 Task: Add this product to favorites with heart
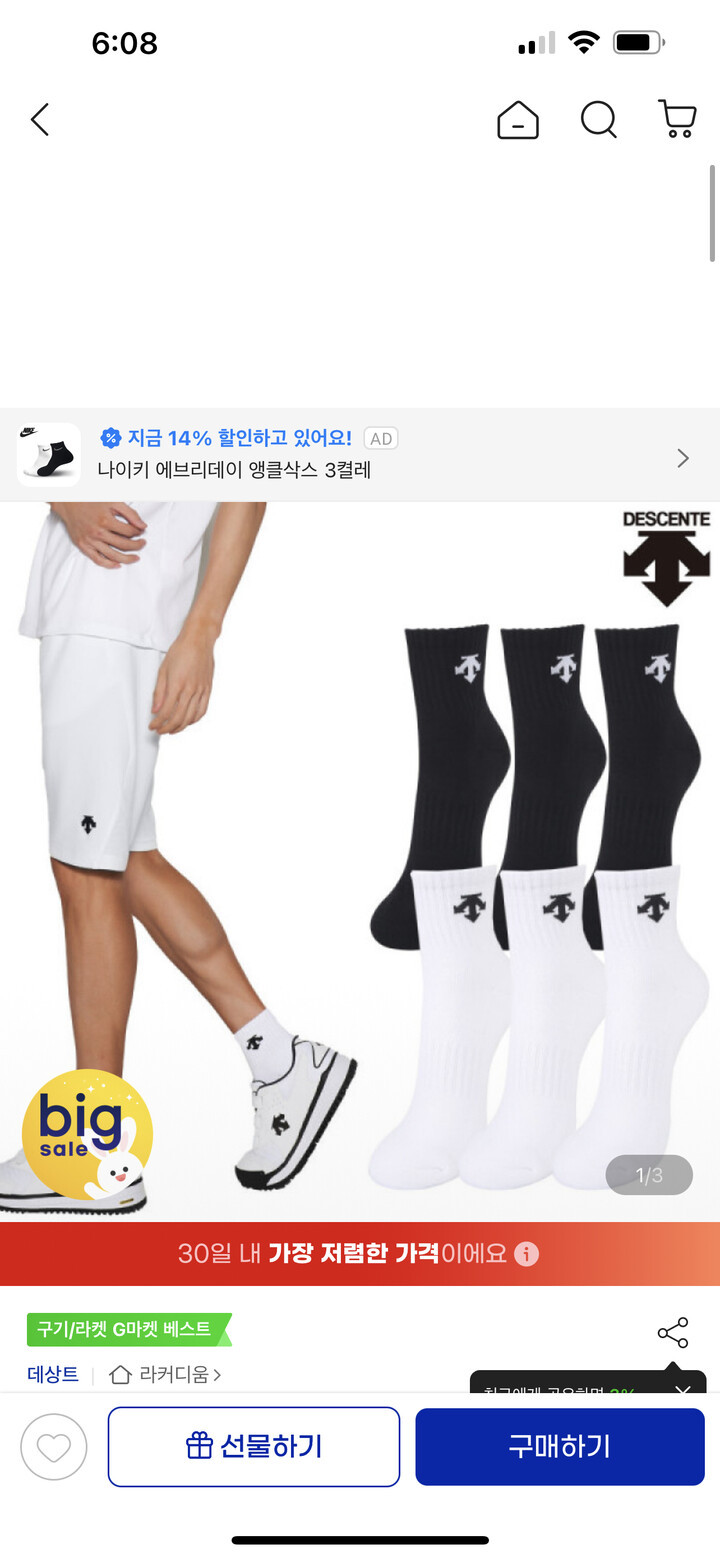coord(54,1447)
